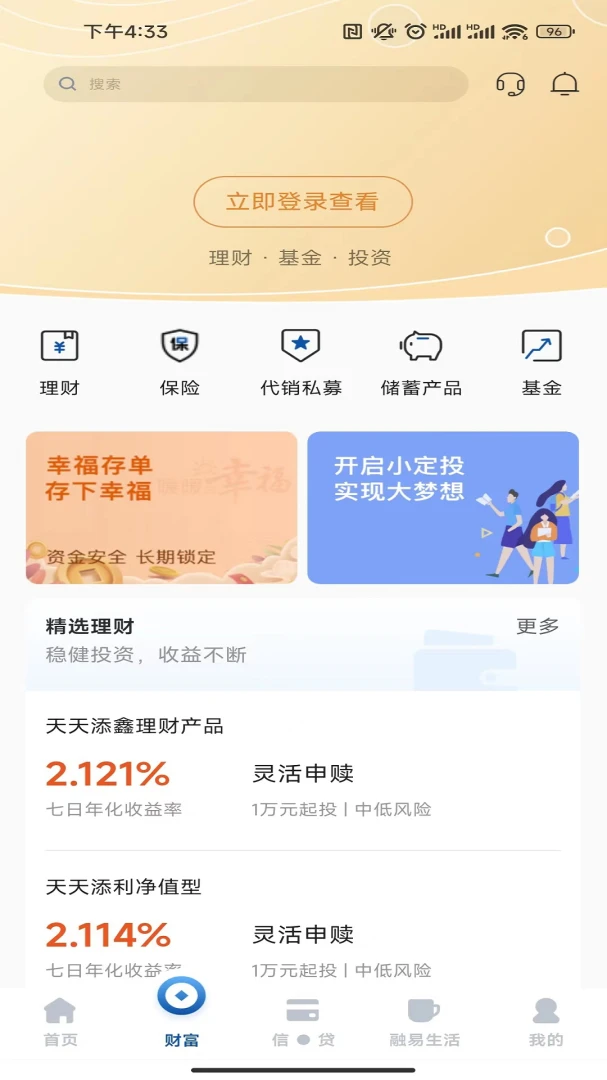Open the 我的 tab
This screenshot has width=607, height=1080.
(x=545, y=1022)
